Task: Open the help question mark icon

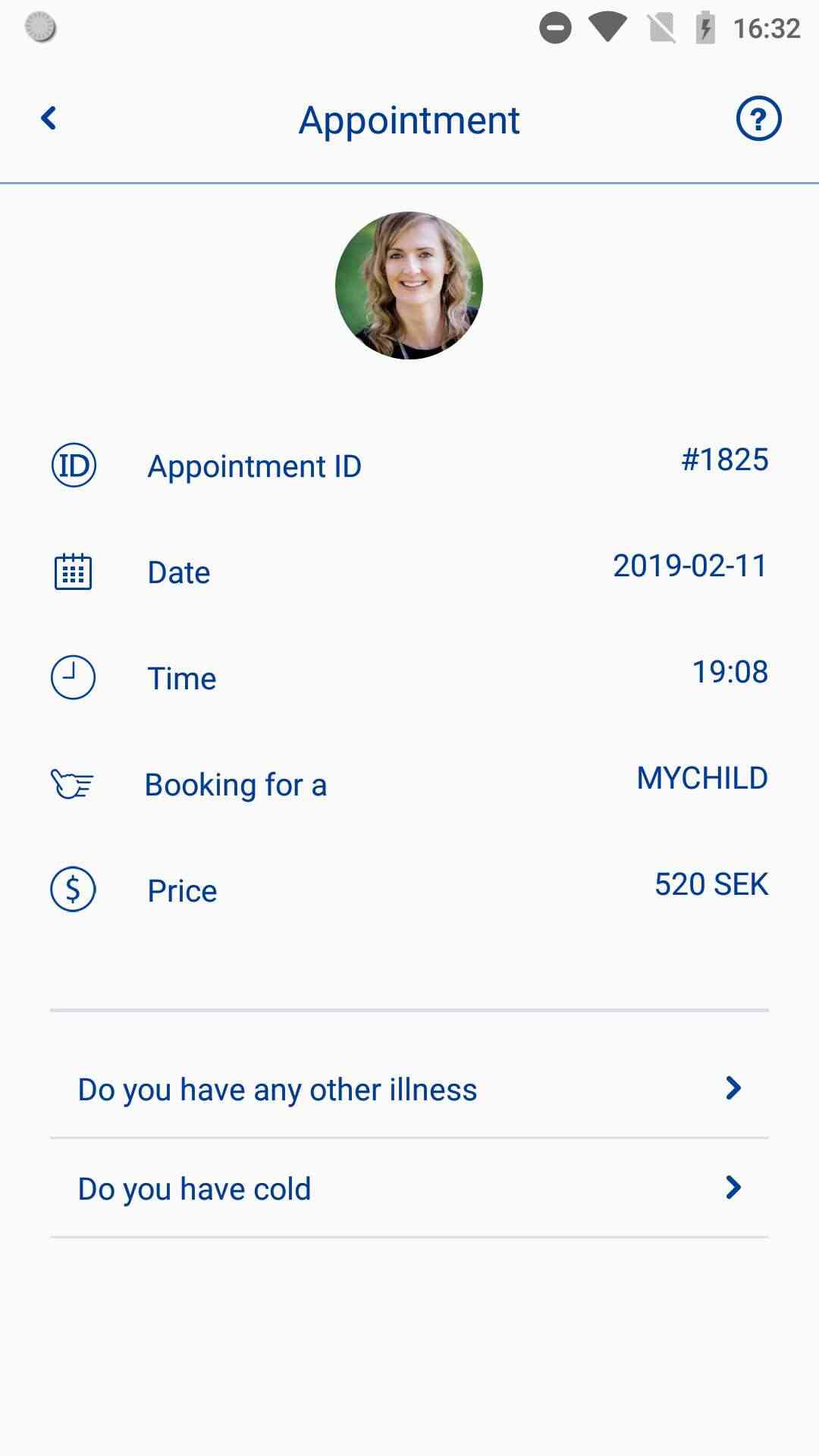Action: click(758, 119)
